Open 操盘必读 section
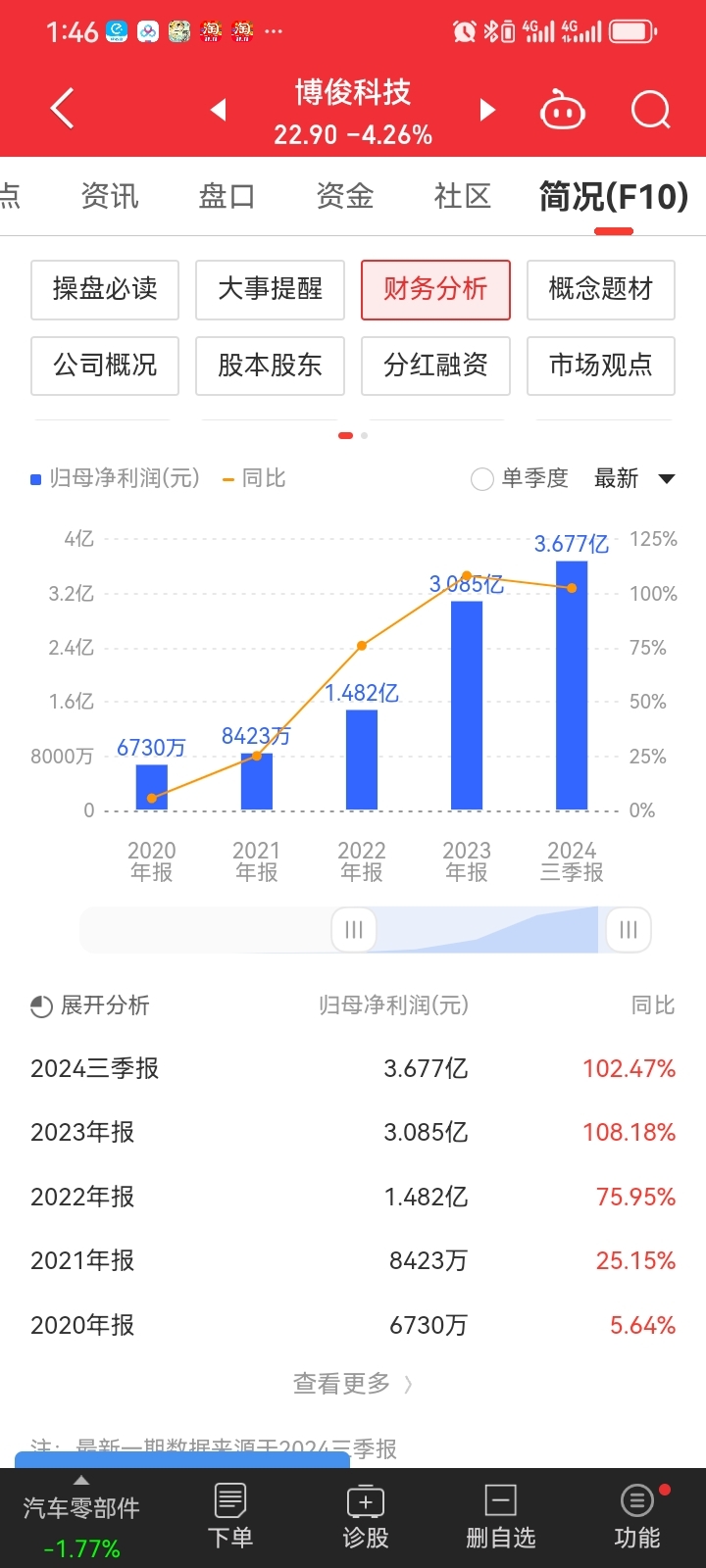The width and height of the screenshot is (706, 1568). pos(105,289)
